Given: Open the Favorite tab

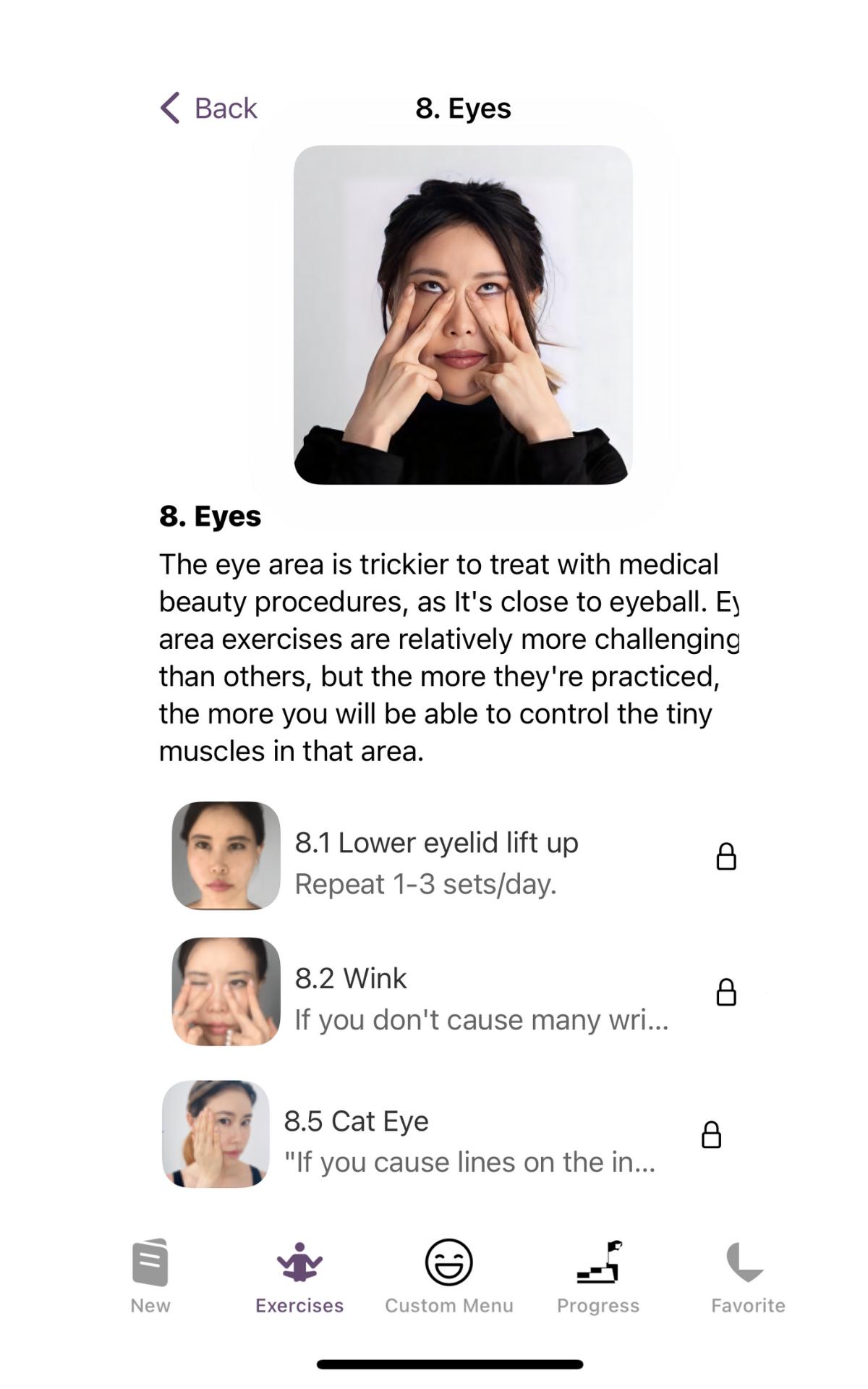Looking at the screenshot, I should [748, 1277].
